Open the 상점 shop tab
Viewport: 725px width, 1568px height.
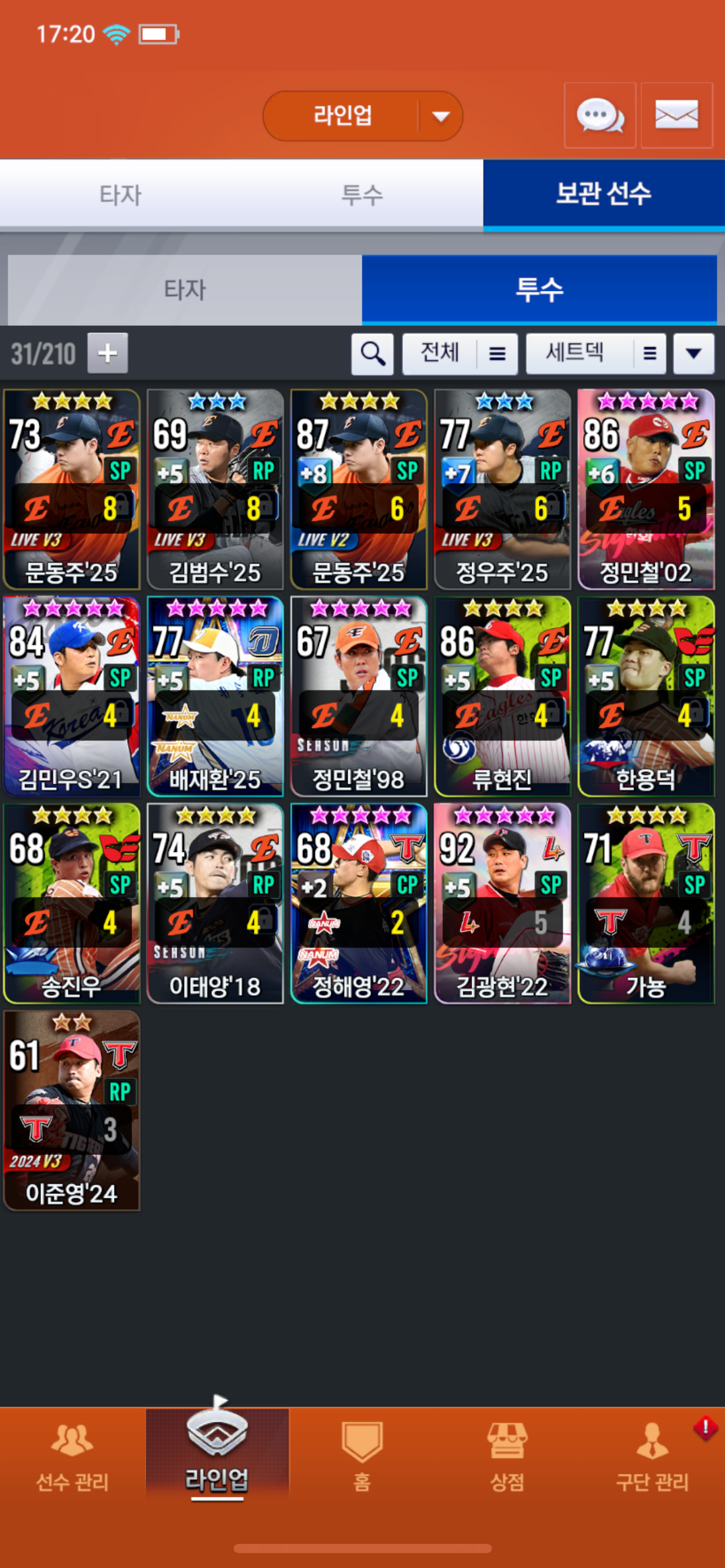pyautogui.click(x=507, y=1455)
